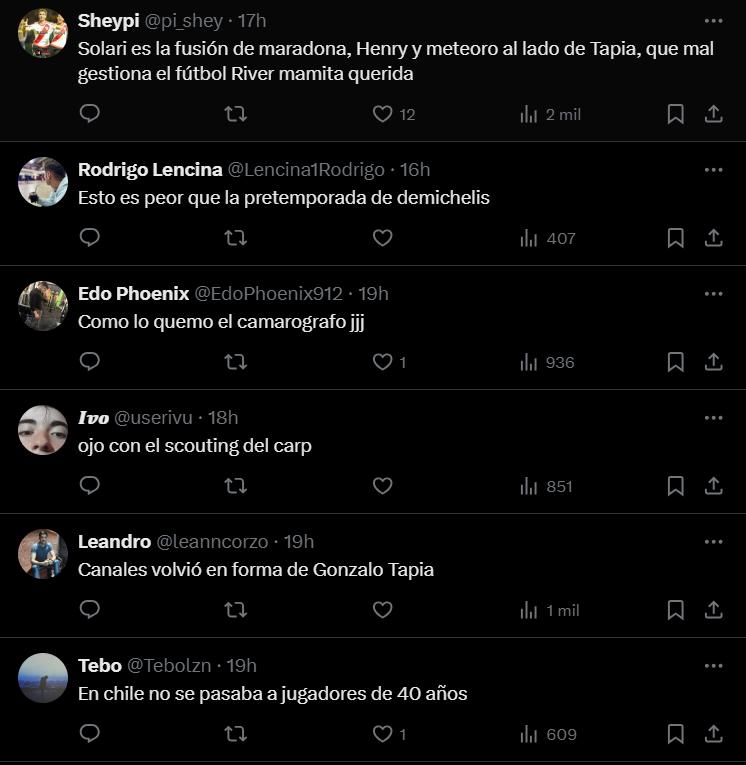Screen dimensions: 746x765
Task: Retweet Sheypi's tweet about Solari
Action: pos(235,114)
